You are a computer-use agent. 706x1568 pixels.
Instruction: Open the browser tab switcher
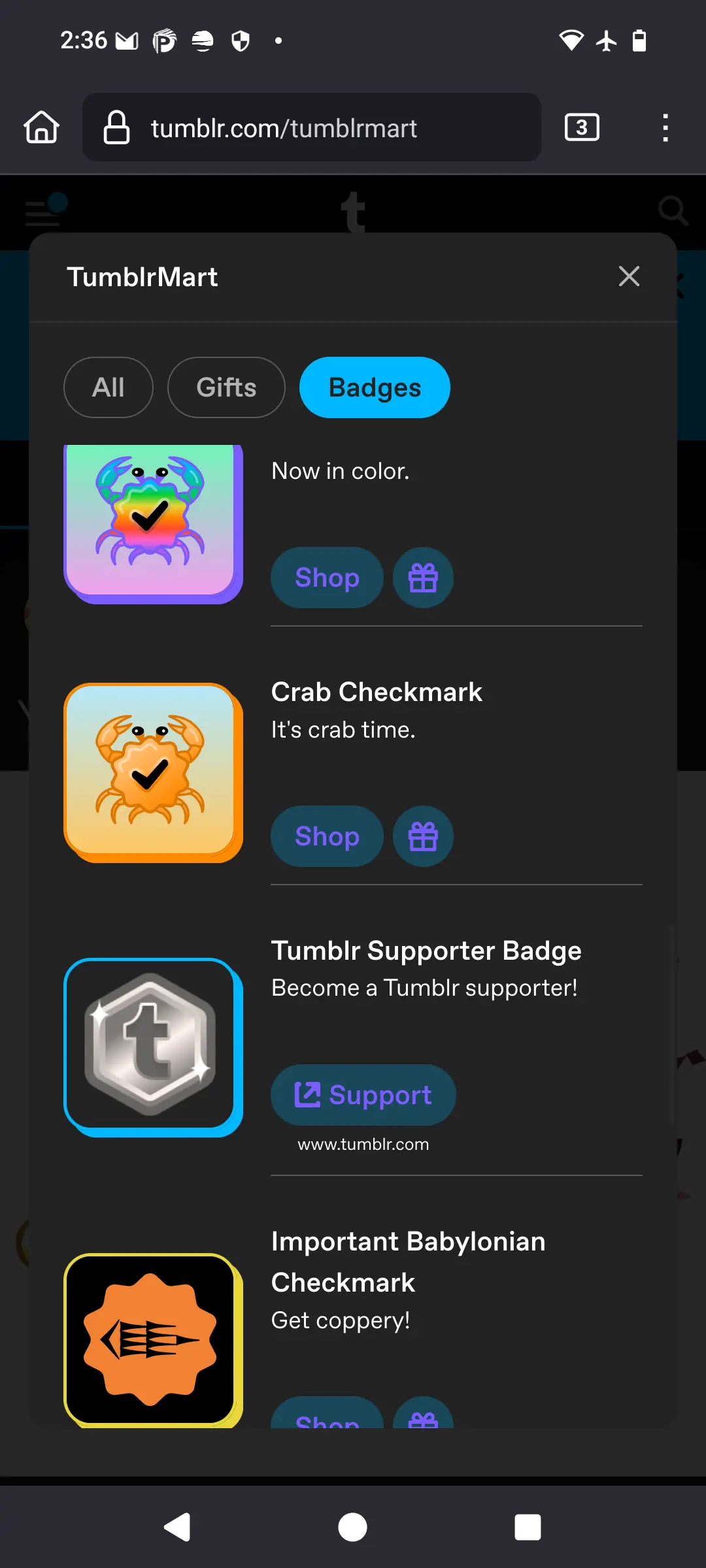point(581,127)
